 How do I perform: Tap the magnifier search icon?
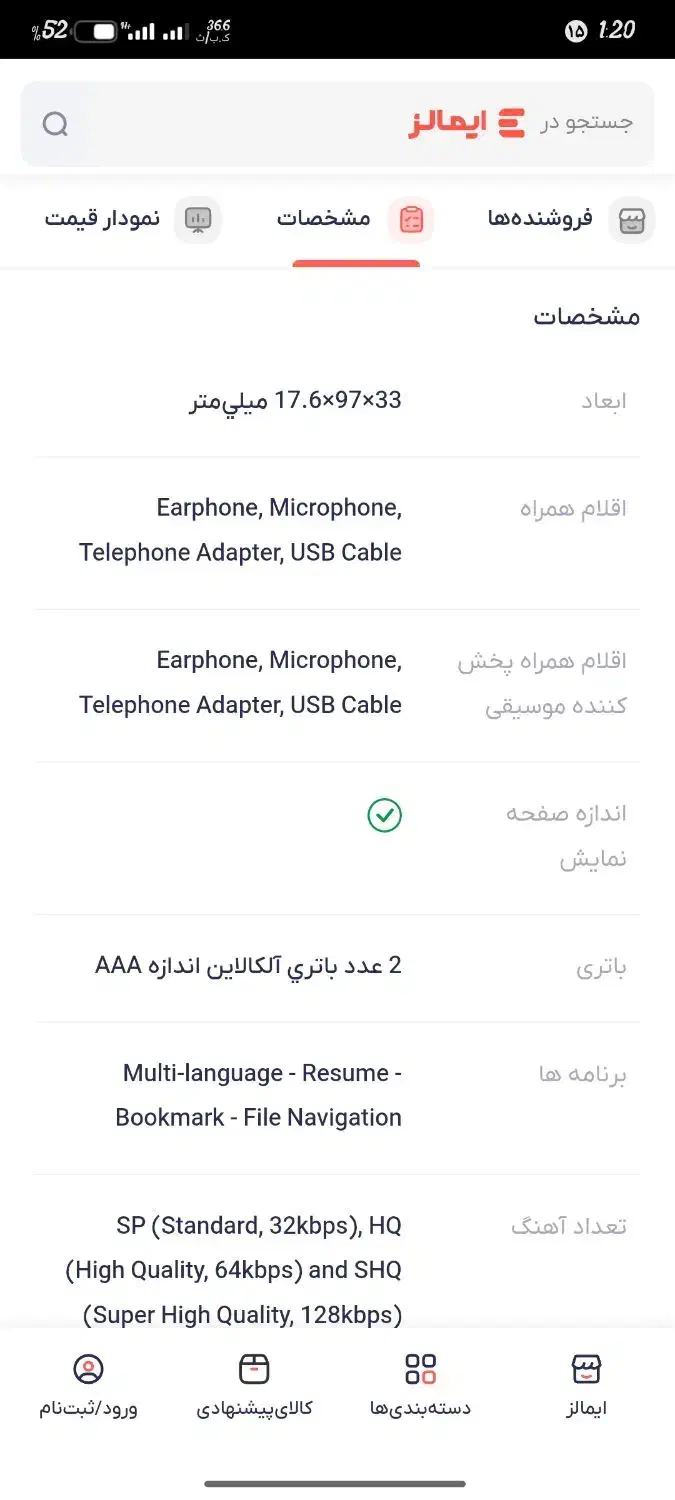pyautogui.click(x=56, y=124)
